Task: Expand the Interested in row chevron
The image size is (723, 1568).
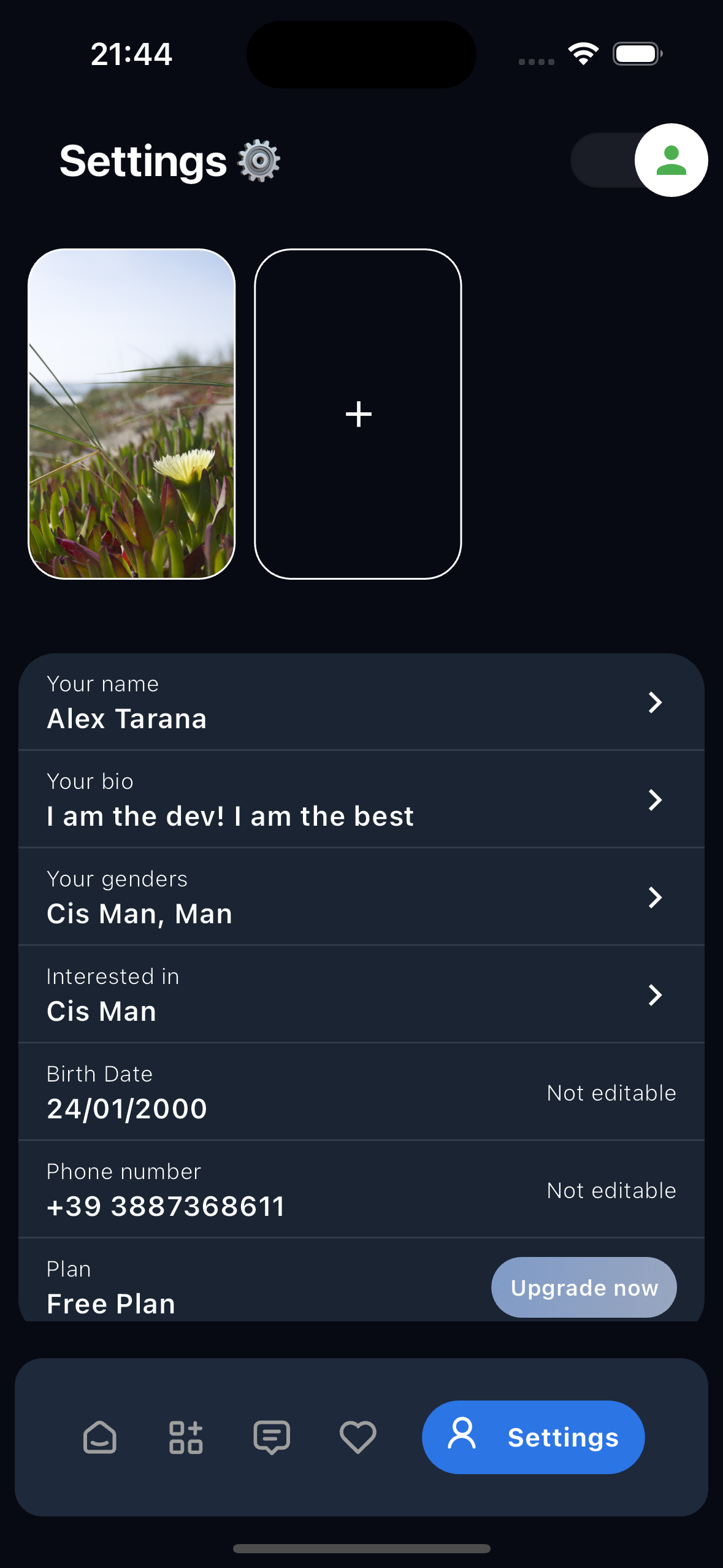Action: [x=656, y=995]
